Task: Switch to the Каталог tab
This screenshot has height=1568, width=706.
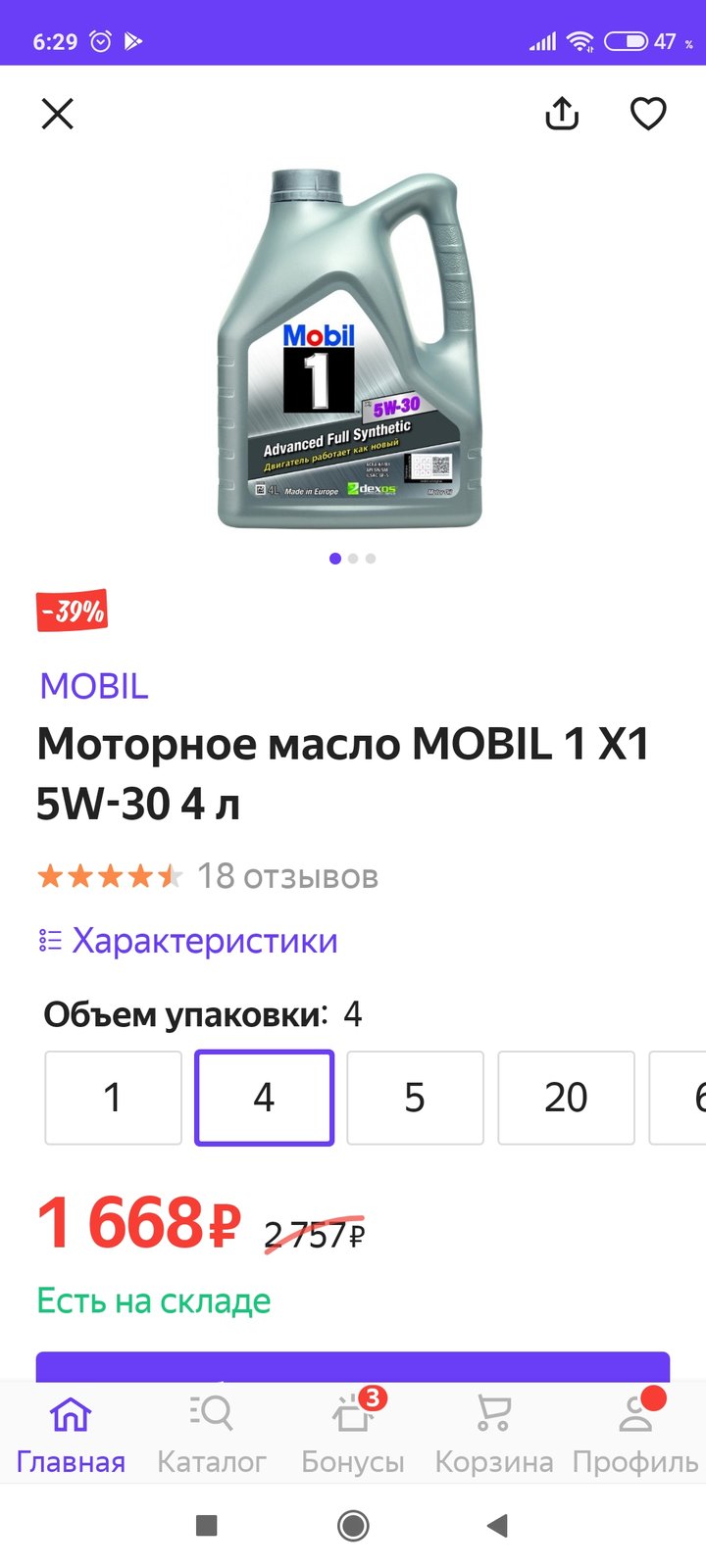Action: coord(212,1435)
